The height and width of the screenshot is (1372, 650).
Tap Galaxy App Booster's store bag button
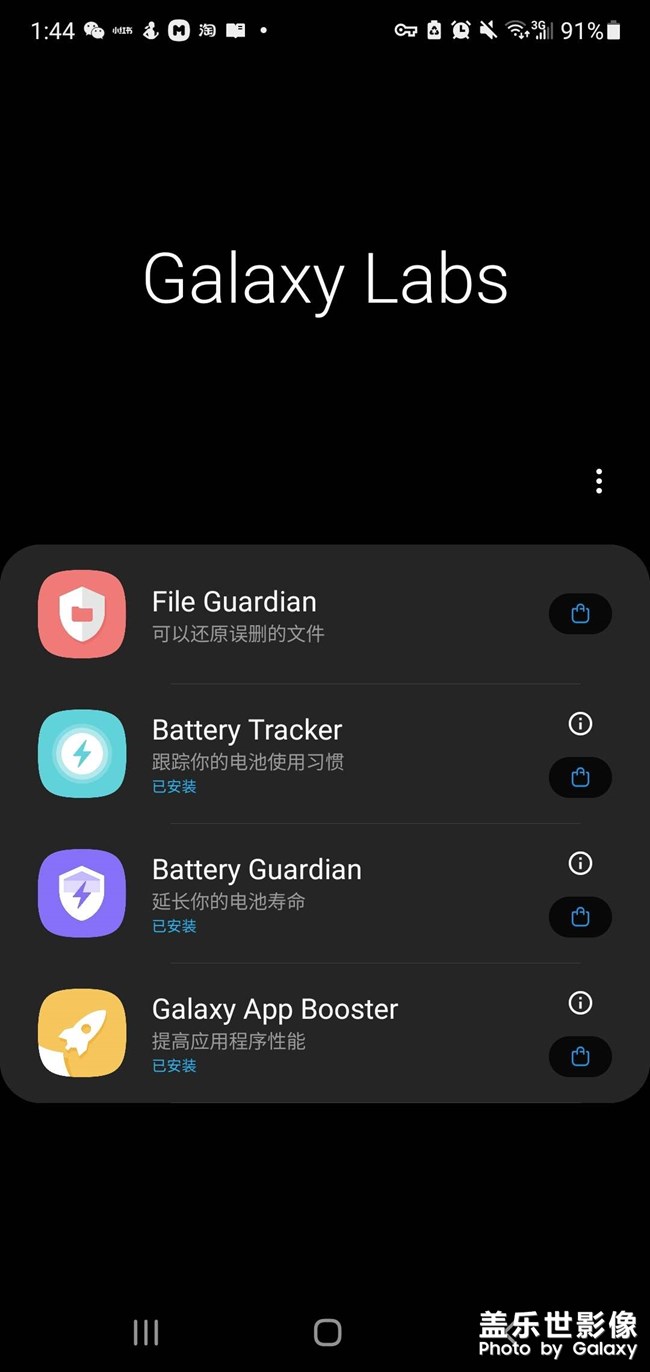point(580,1057)
